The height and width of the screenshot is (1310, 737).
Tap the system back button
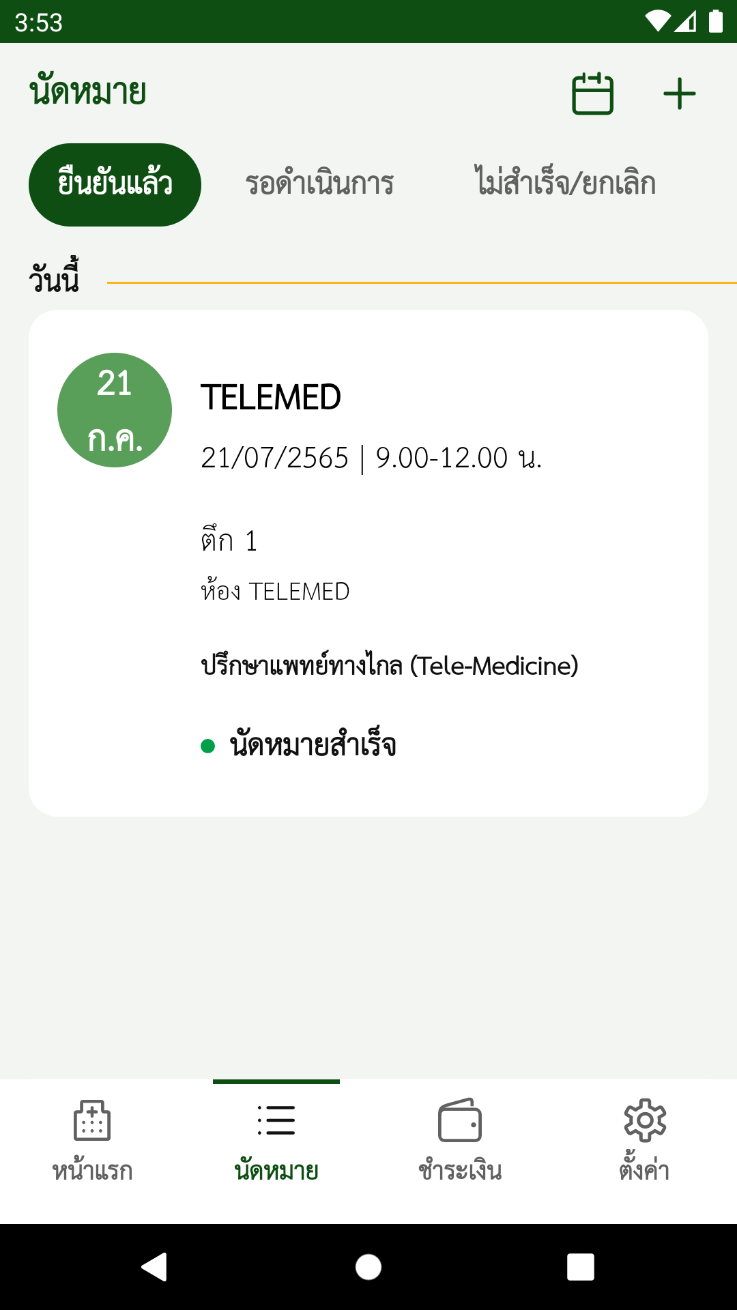[154, 1267]
